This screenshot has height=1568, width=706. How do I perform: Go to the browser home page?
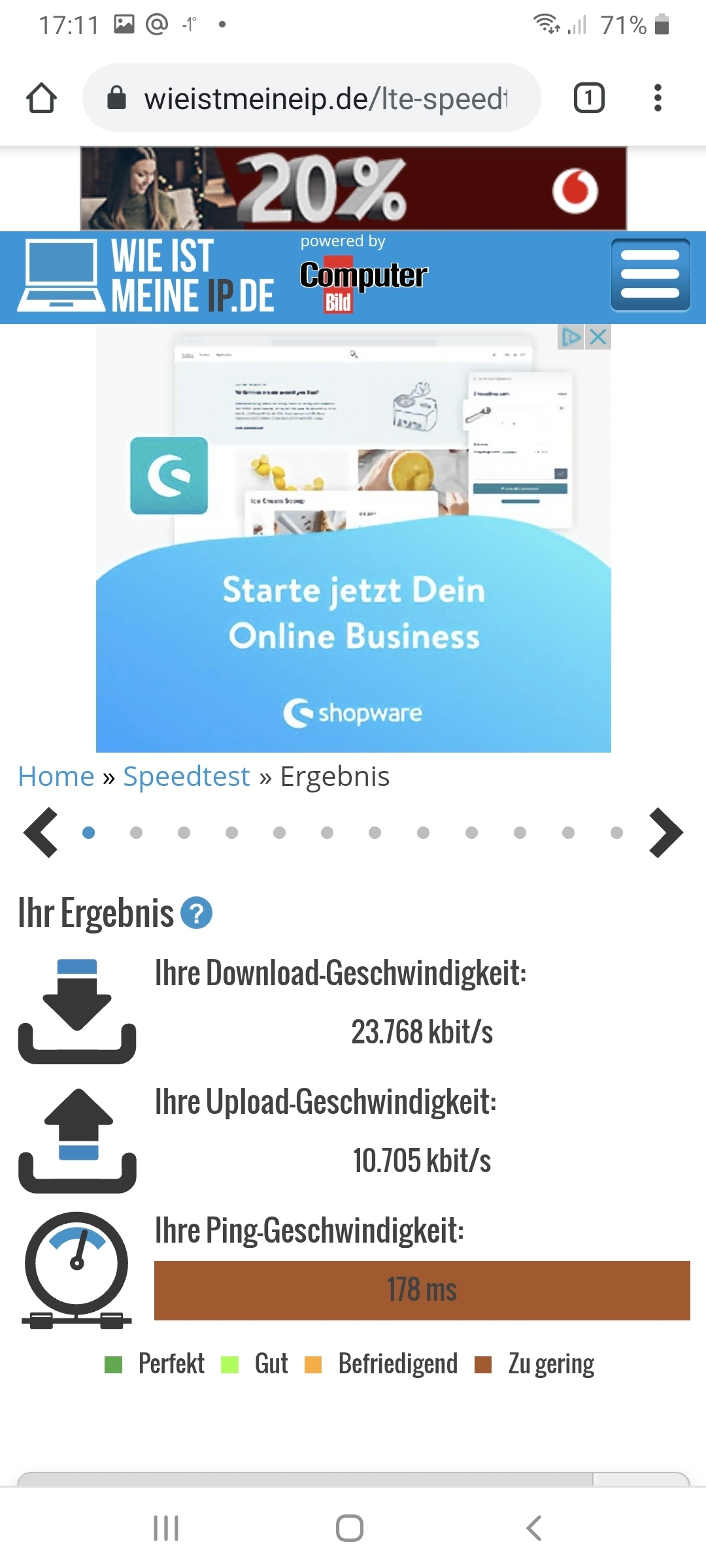(x=41, y=98)
